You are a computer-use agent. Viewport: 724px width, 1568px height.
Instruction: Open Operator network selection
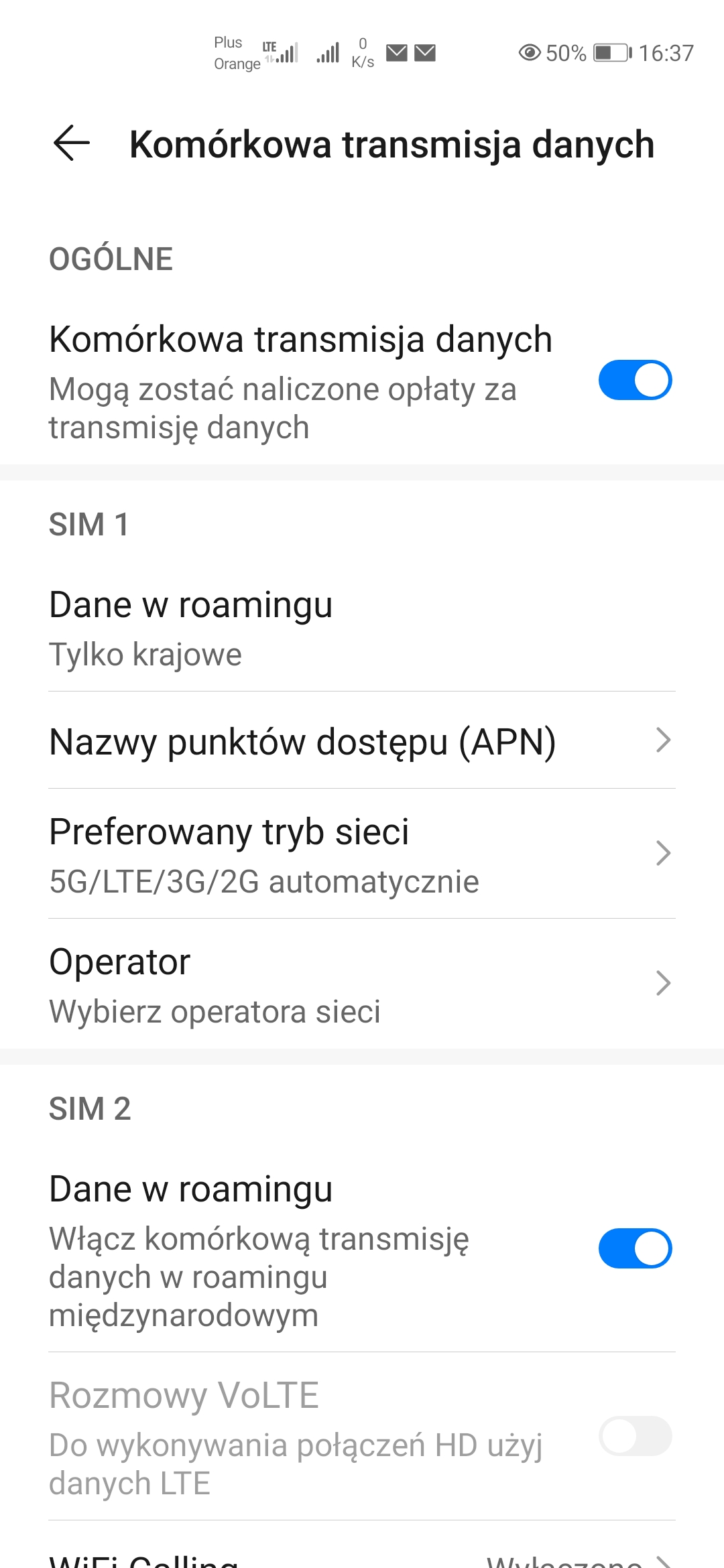pos(362,984)
